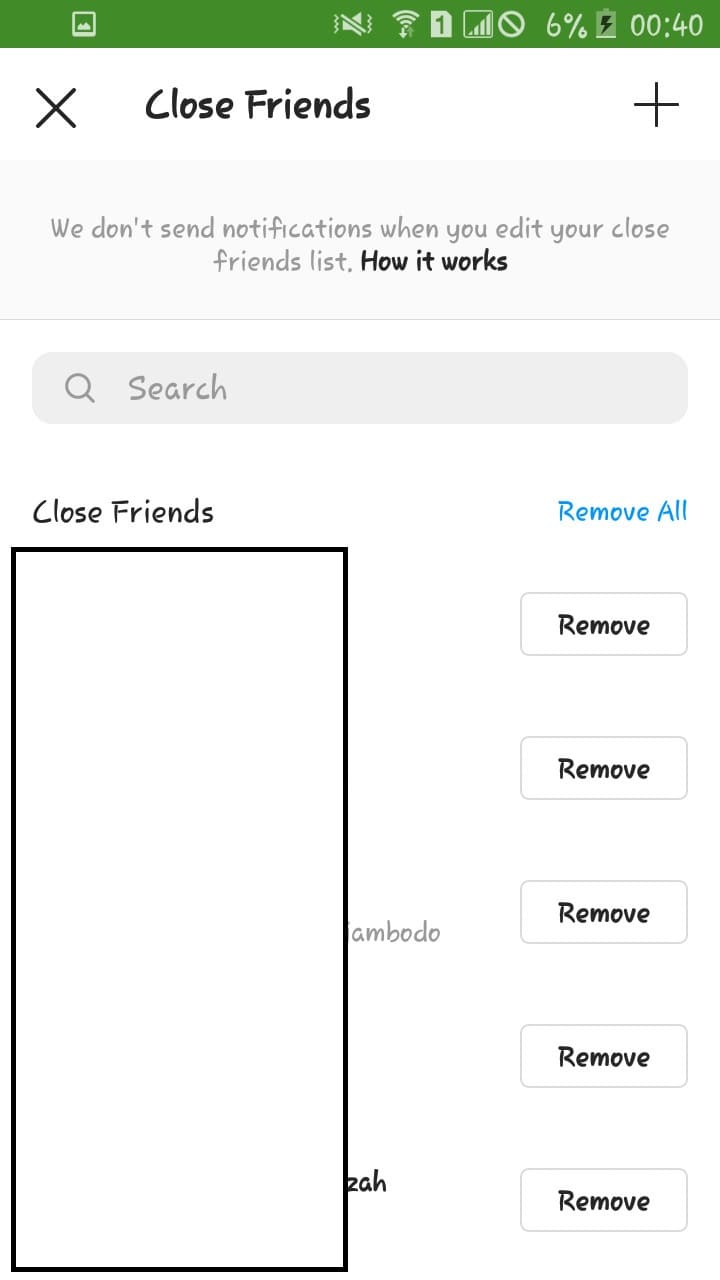Add a new close friend with plus icon
This screenshot has height=1280, width=720.
[656, 105]
